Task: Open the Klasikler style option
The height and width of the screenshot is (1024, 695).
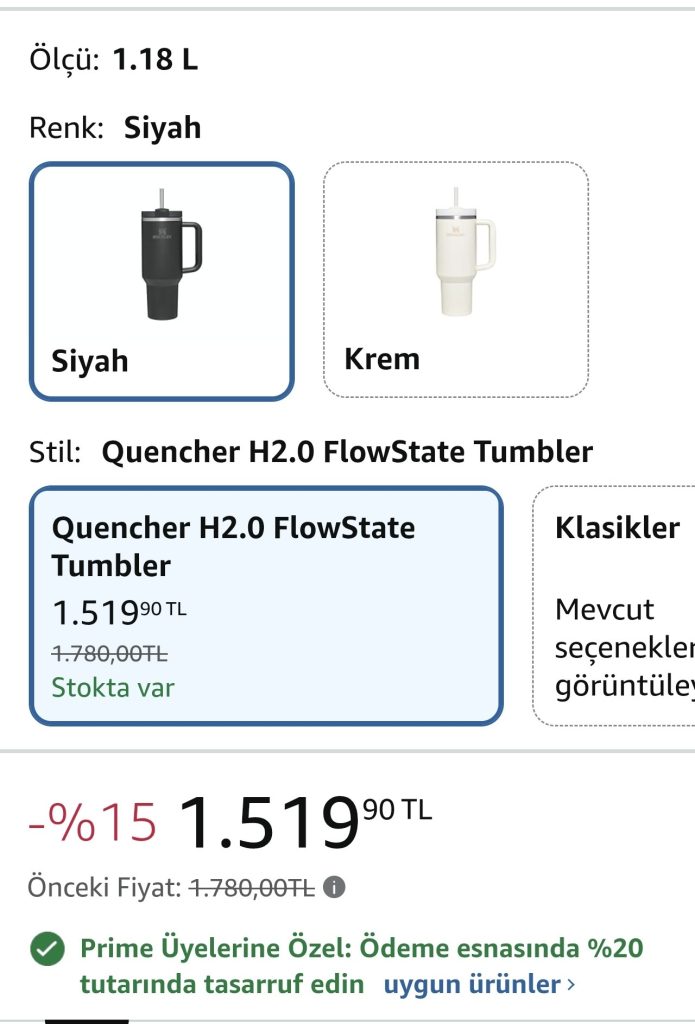Action: 614,605
